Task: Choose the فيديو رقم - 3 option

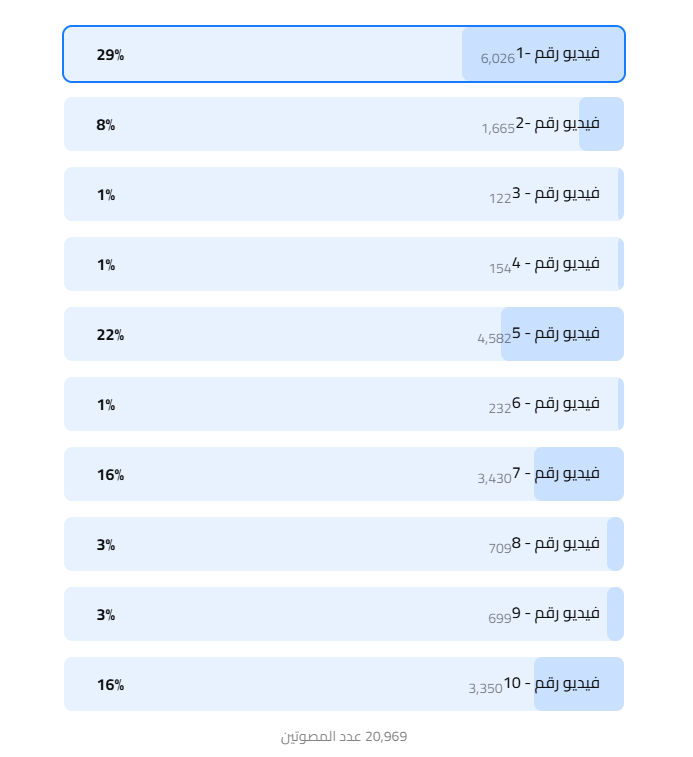Action: (x=344, y=194)
